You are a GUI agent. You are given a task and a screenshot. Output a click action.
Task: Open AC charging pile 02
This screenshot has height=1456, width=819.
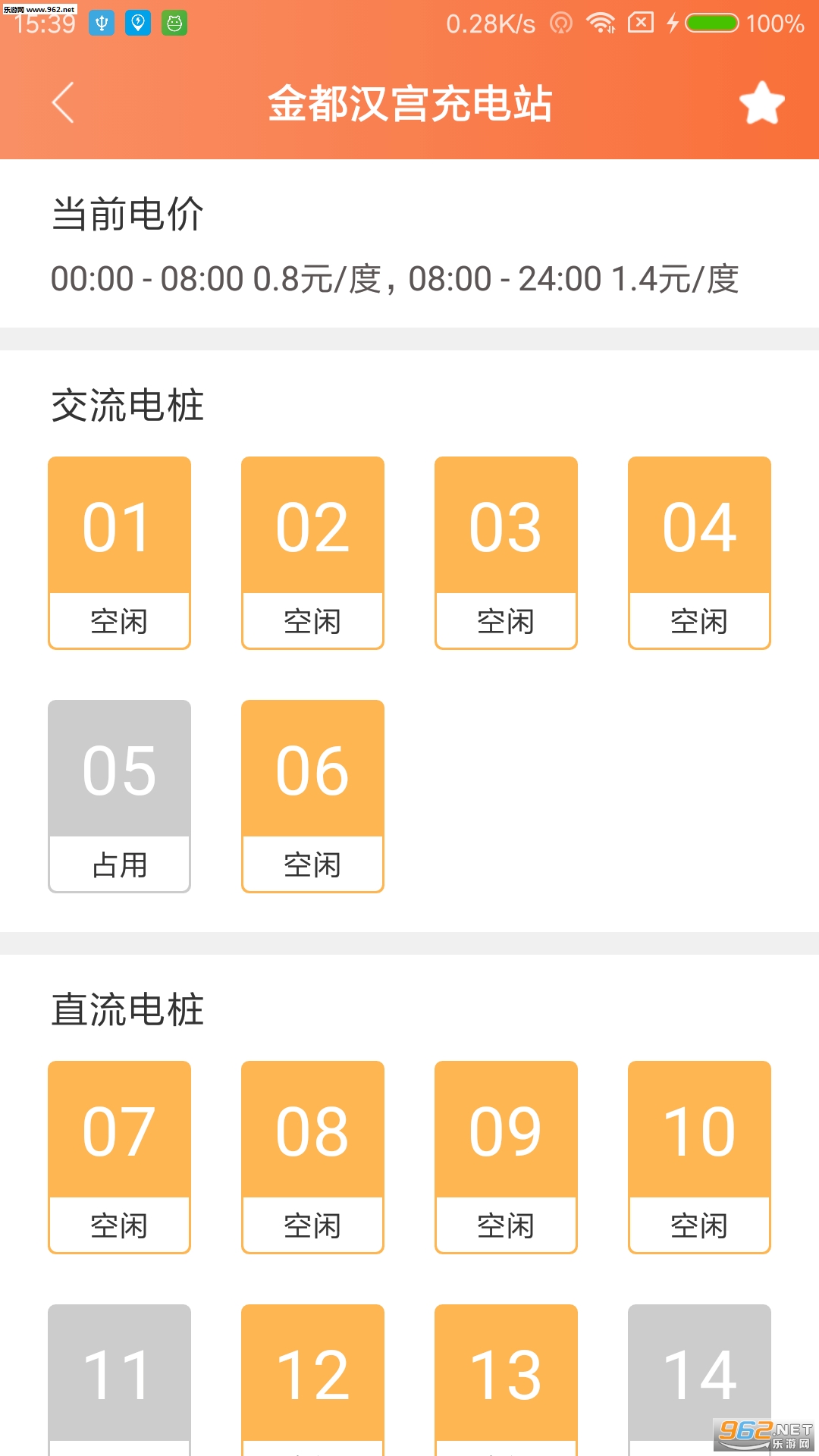click(312, 552)
